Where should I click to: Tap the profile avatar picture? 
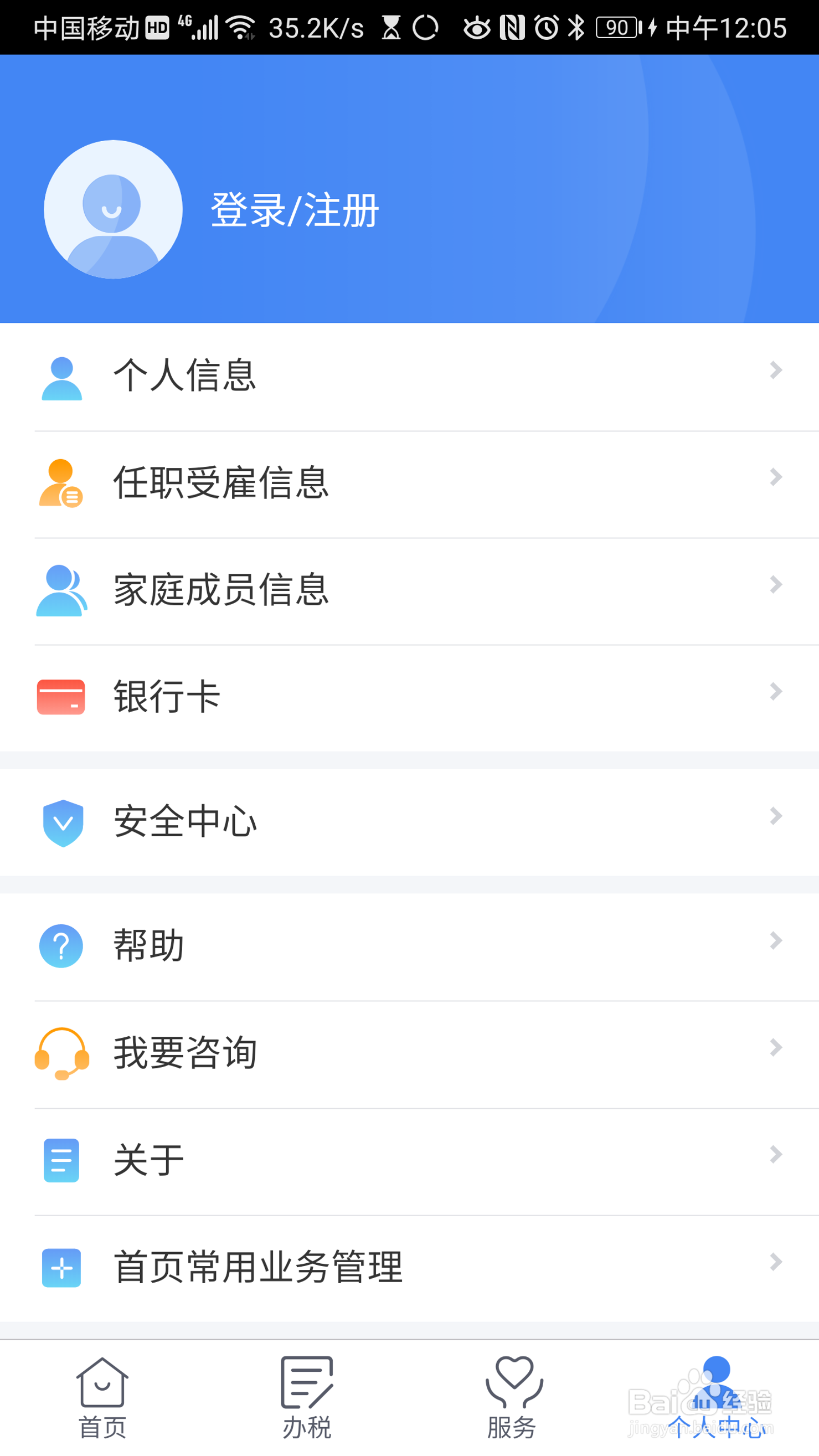(x=113, y=209)
